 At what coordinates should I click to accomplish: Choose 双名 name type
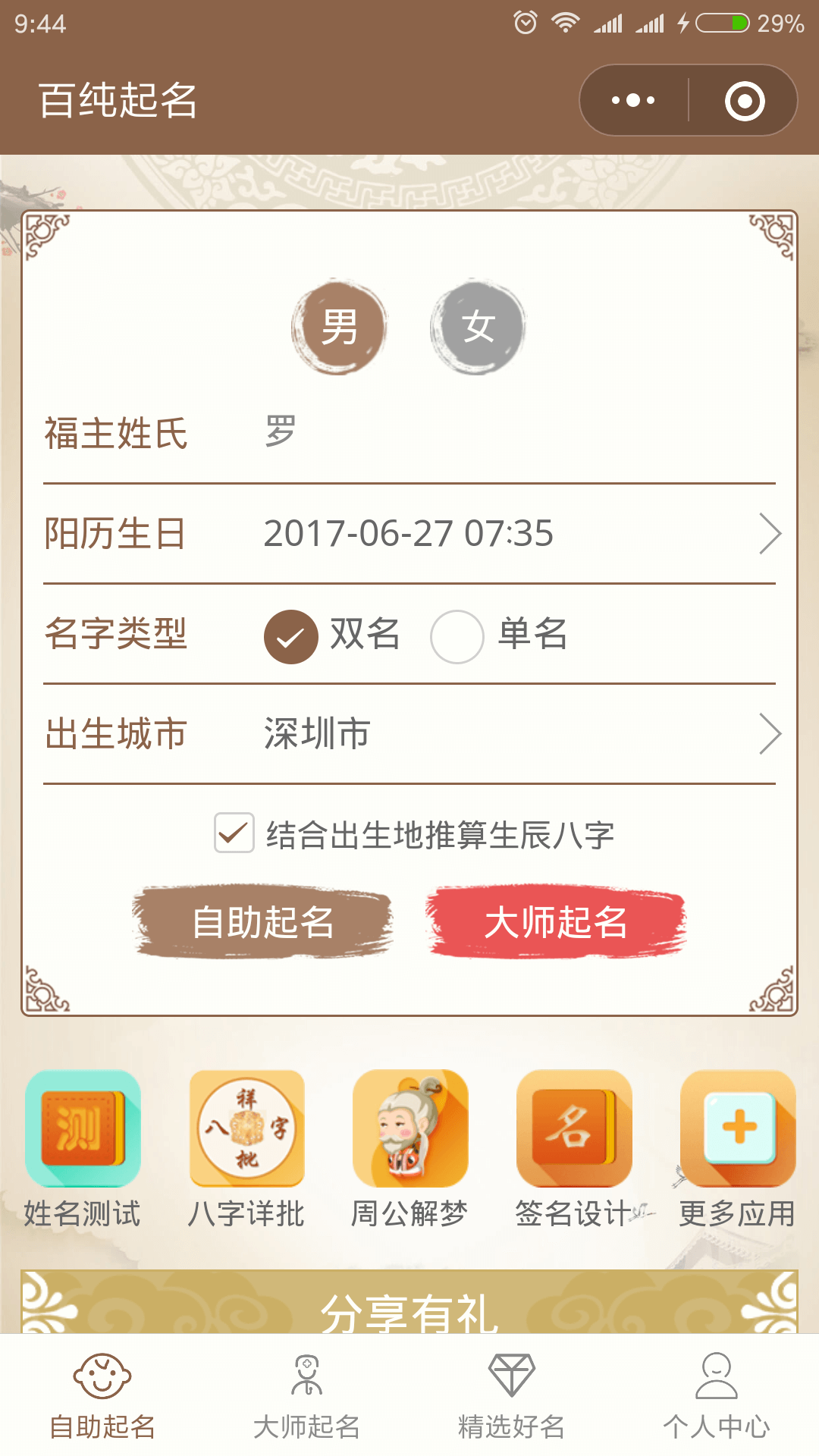(x=291, y=636)
